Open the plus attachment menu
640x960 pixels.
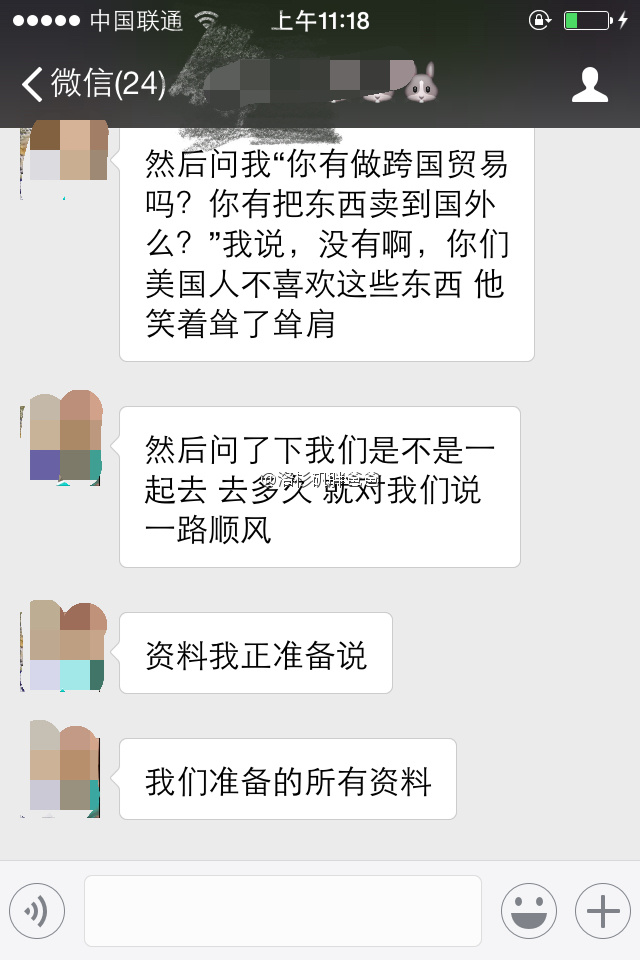[x=602, y=911]
